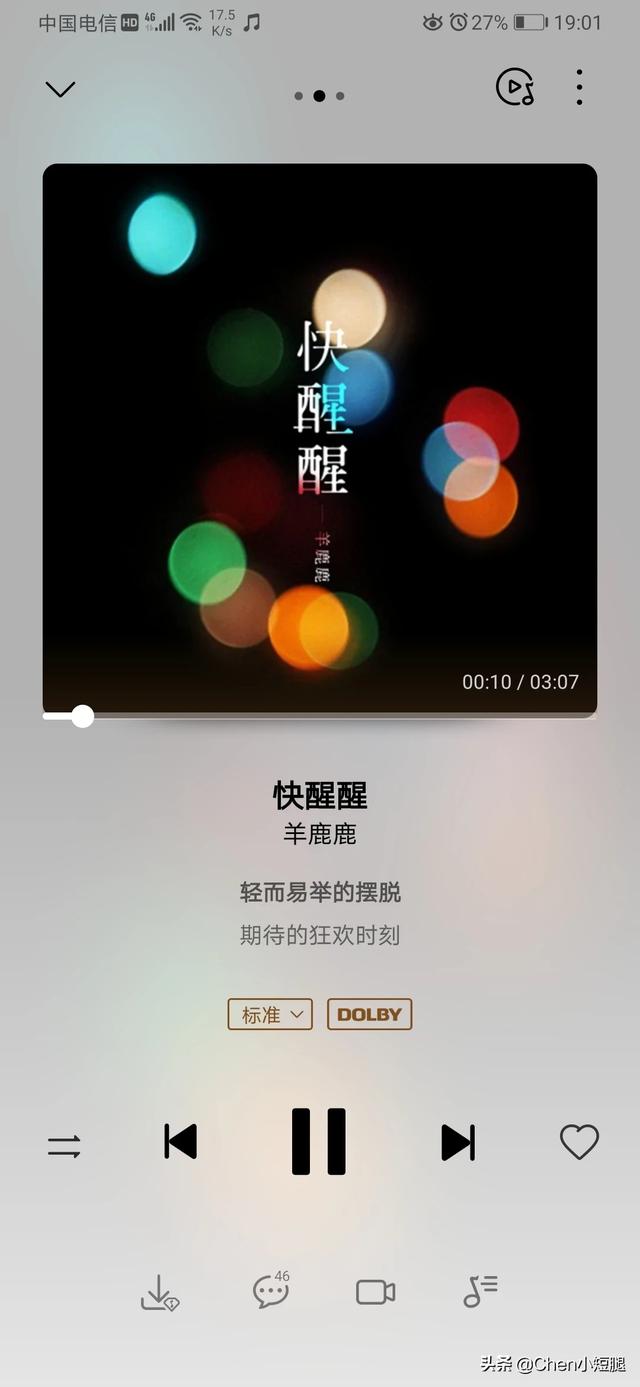Skip to the previous track

coord(181,1142)
